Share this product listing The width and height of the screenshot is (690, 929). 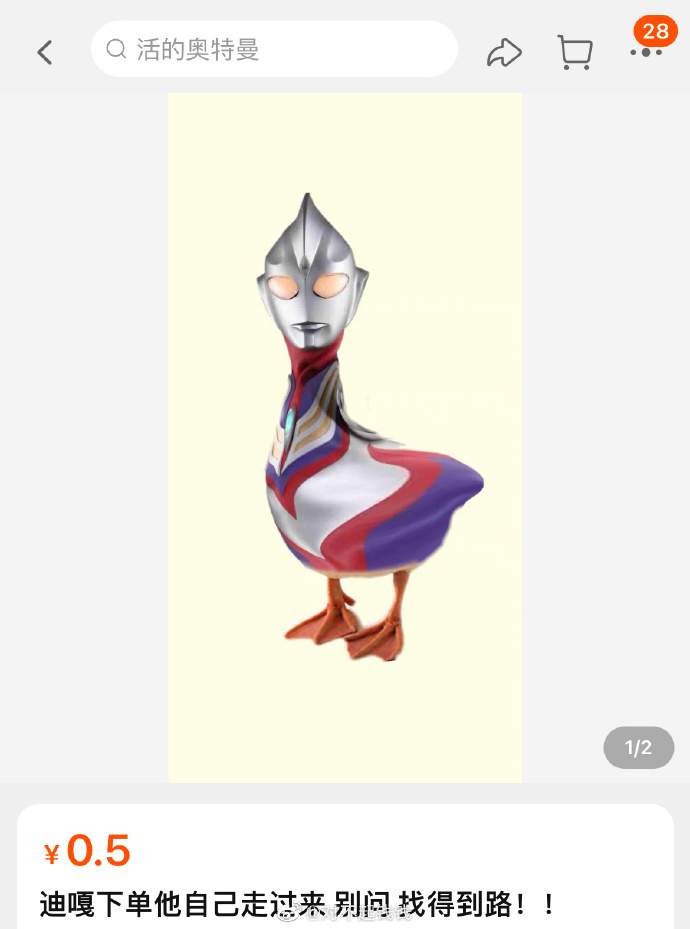(504, 52)
